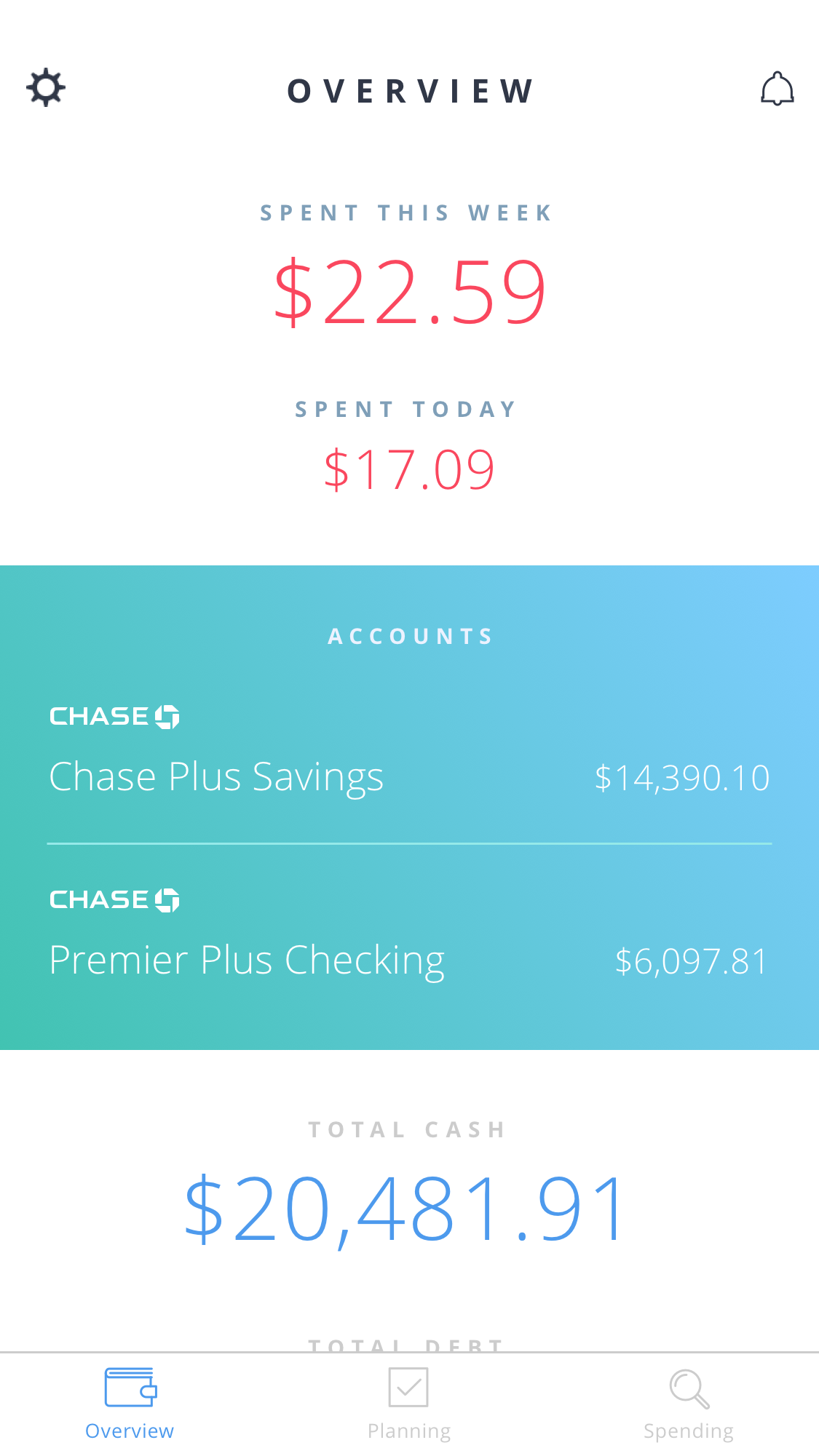Open the Chase Plus Savings account
Image resolution: width=819 pixels, height=1456 pixels.
click(409, 752)
